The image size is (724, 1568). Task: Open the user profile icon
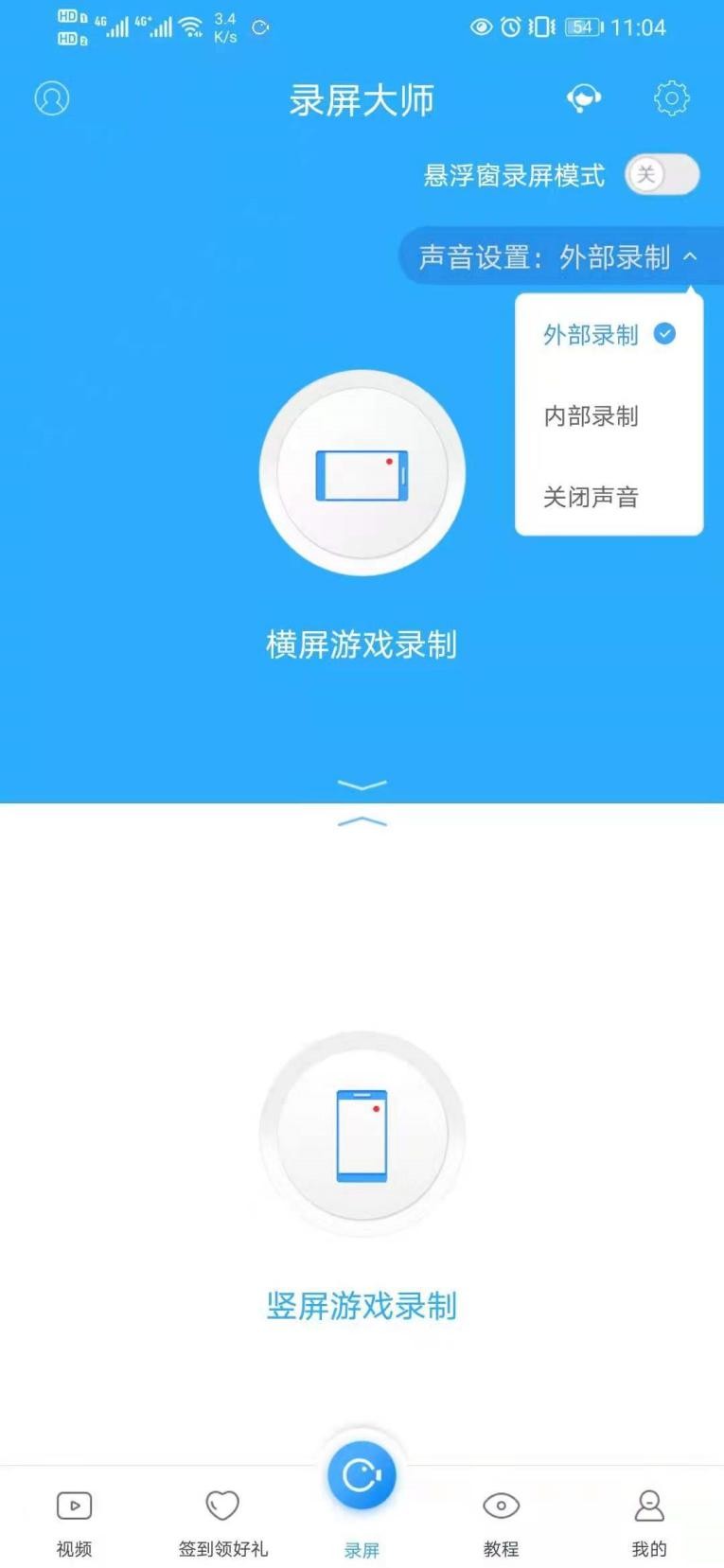[52, 98]
